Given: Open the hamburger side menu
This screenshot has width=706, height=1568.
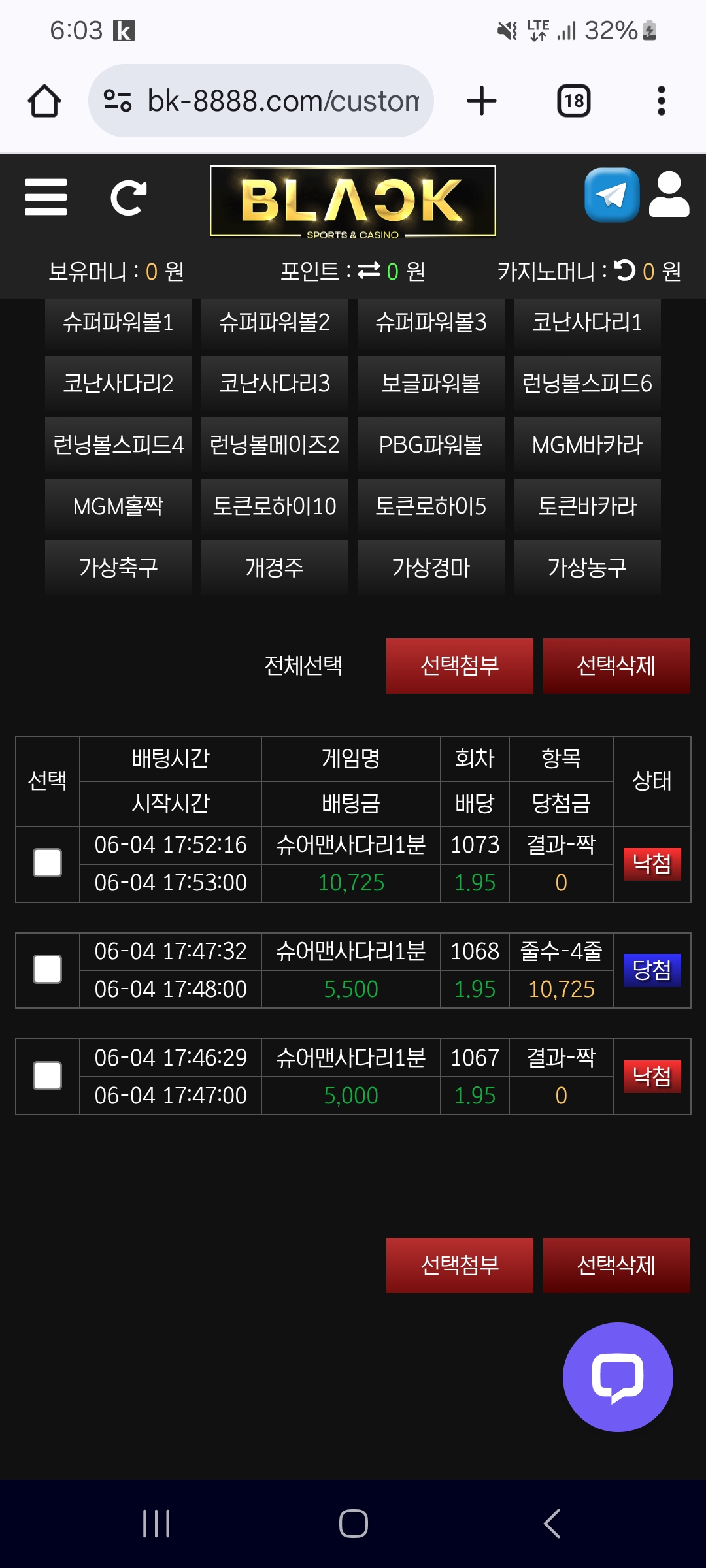Looking at the screenshot, I should pos(46,197).
